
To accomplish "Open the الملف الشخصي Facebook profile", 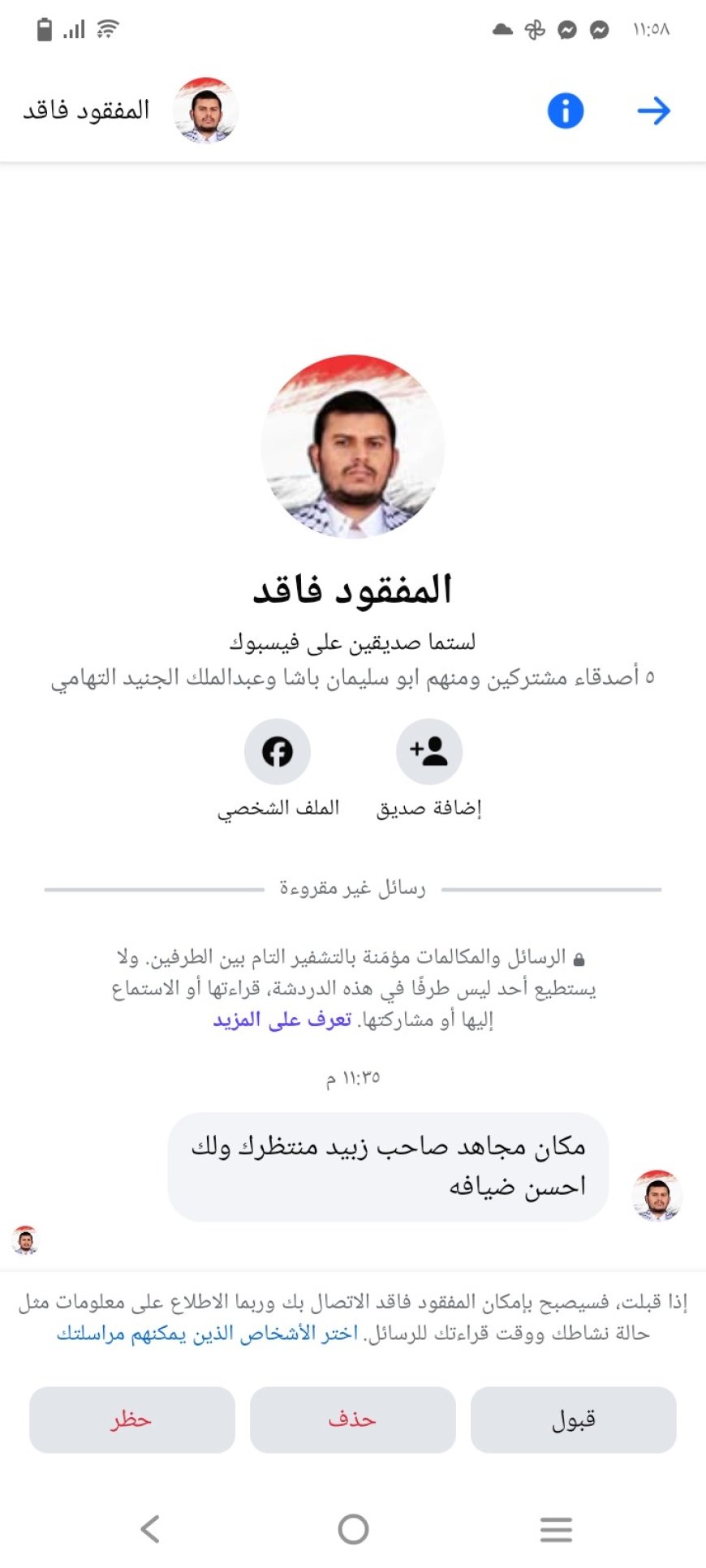I will point(278,752).
